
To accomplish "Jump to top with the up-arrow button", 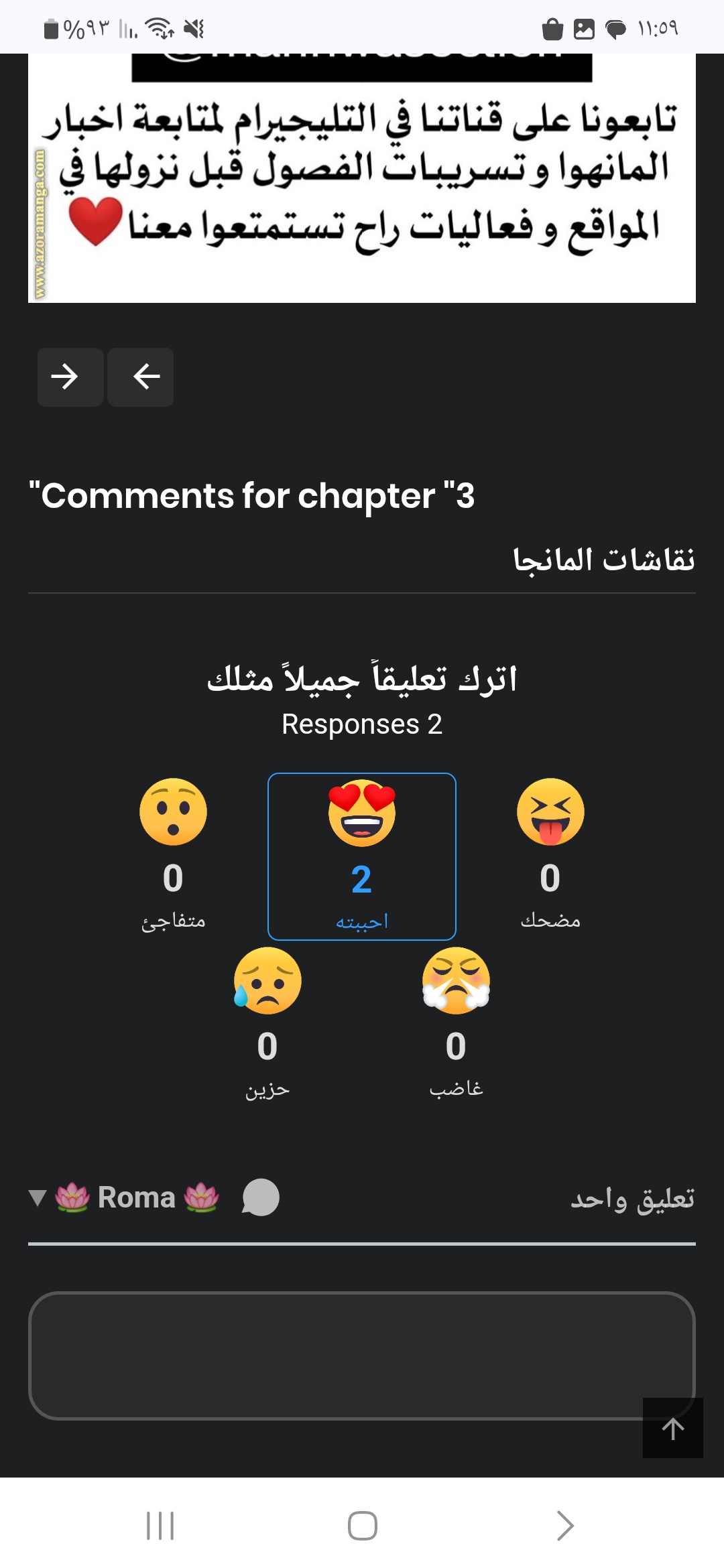I will point(673,1428).
